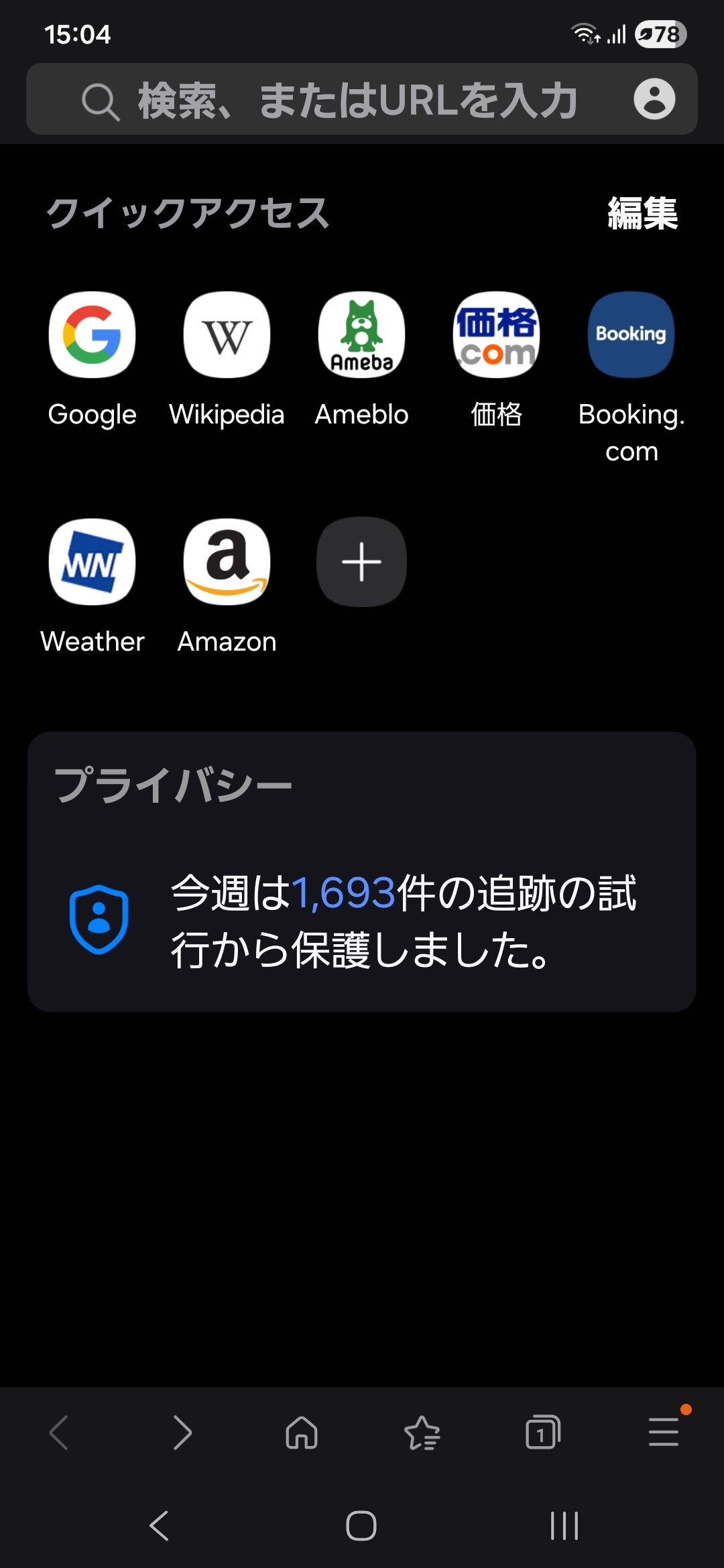Screen dimensions: 724x1568
Task: Open the Booking.com shortcut
Action: point(631,335)
